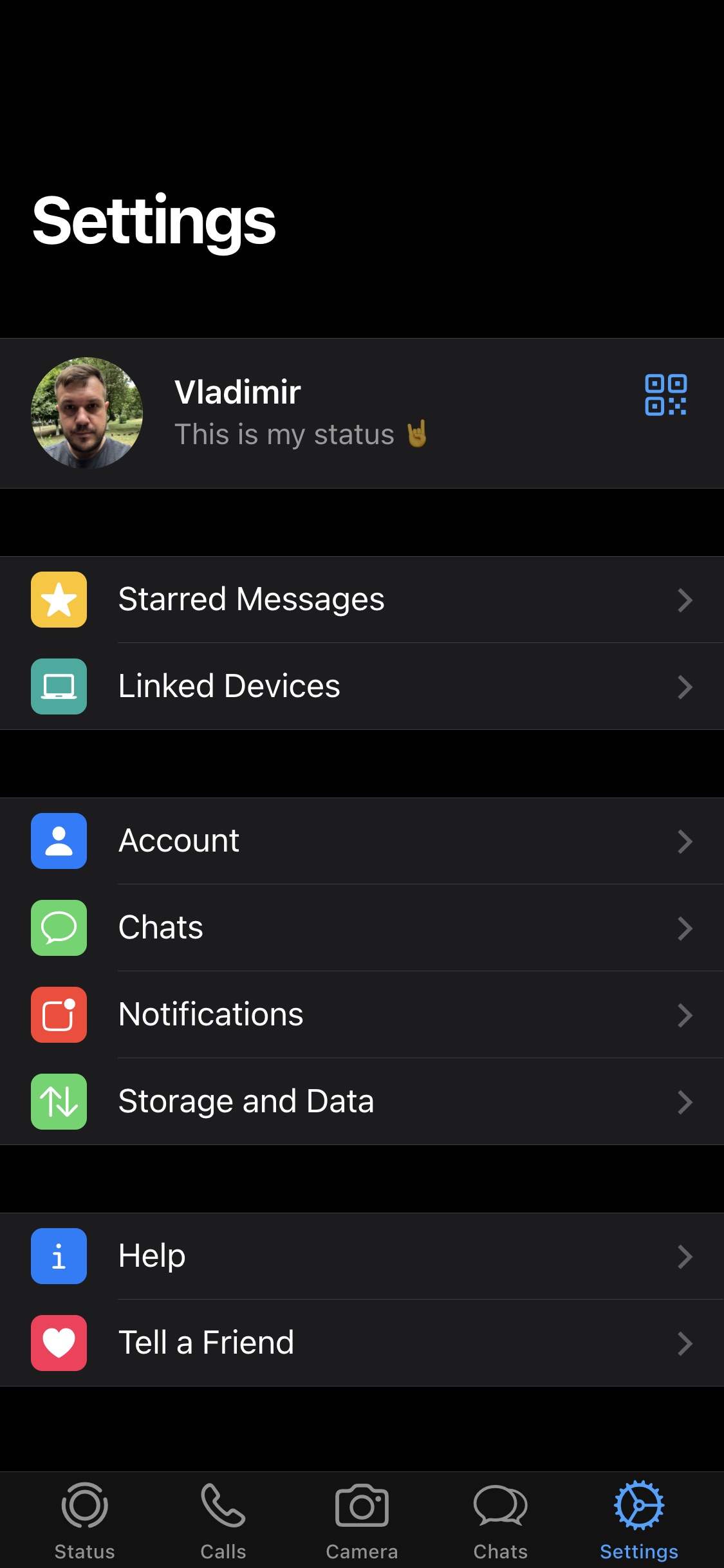Click the blue Account person icon

tap(59, 842)
